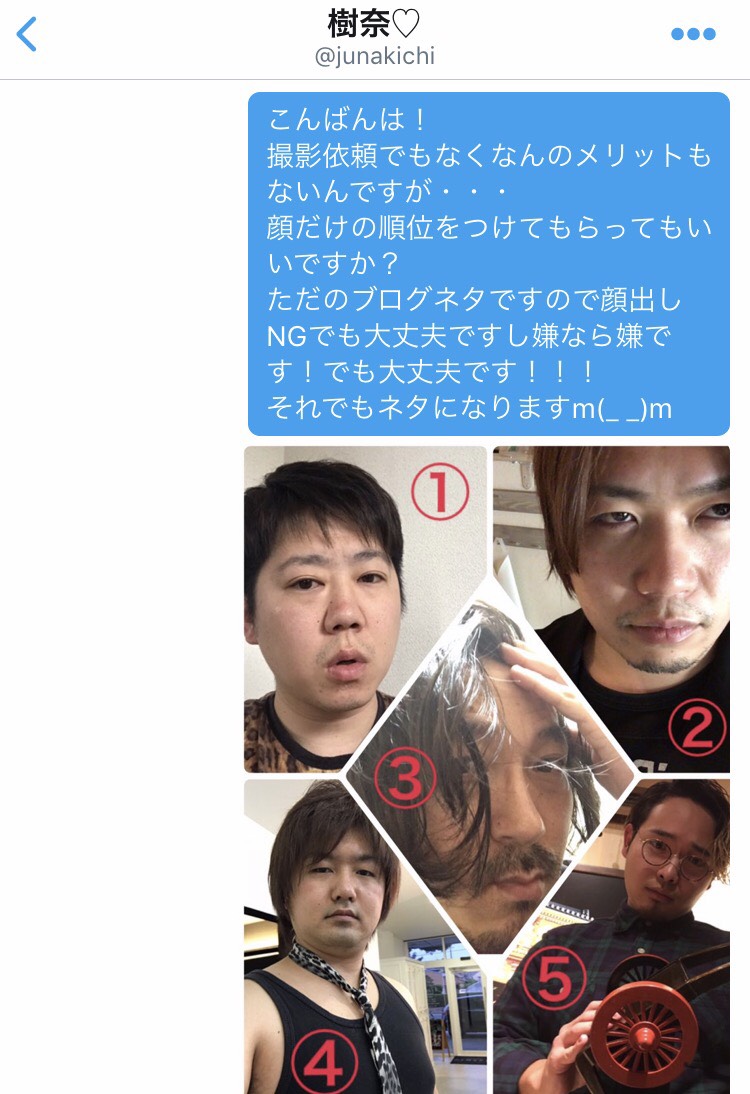This screenshot has height=1094, width=750.
Task: Open the sent collage image attachment
Action: click(487, 769)
